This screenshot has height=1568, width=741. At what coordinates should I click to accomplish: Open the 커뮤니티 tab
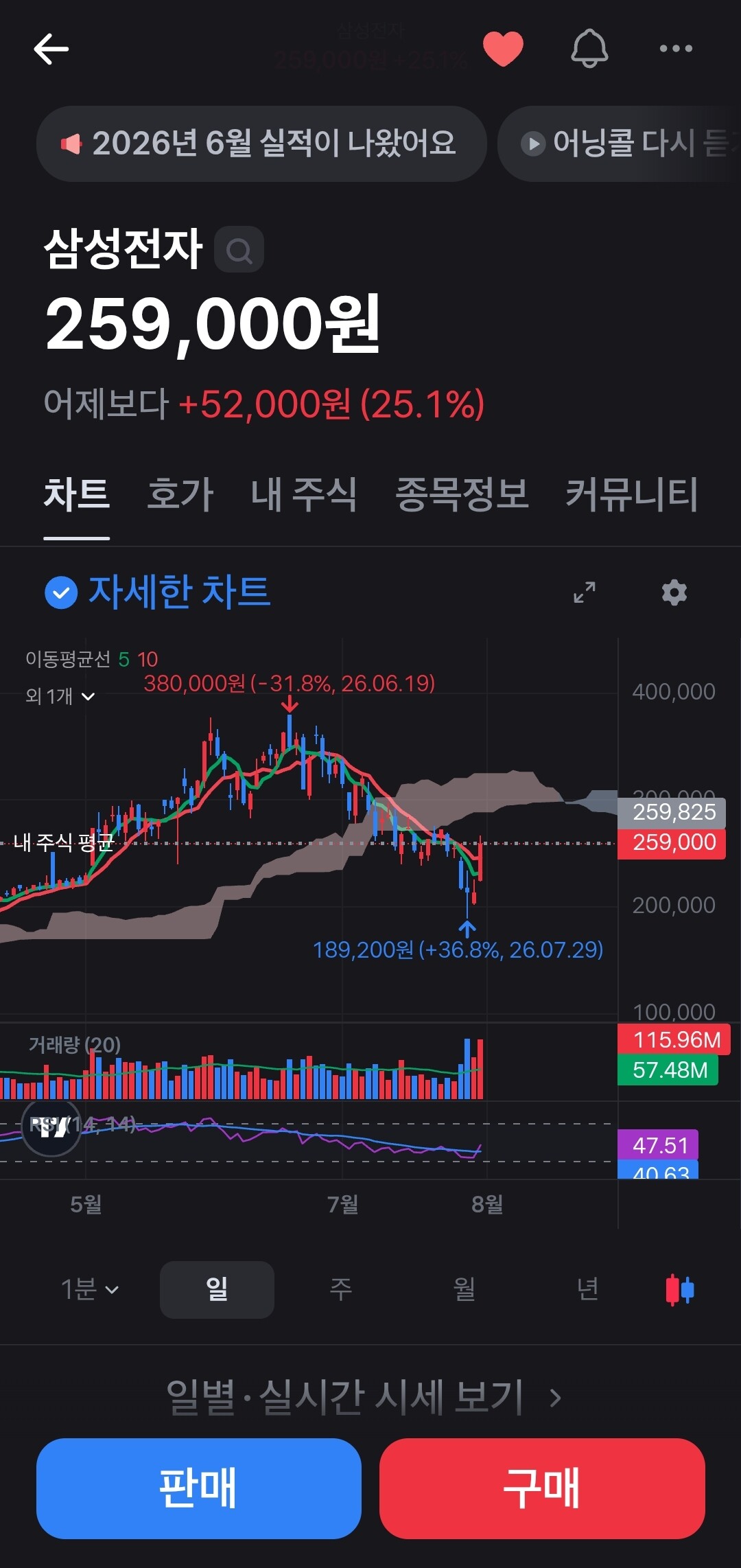coord(631,494)
